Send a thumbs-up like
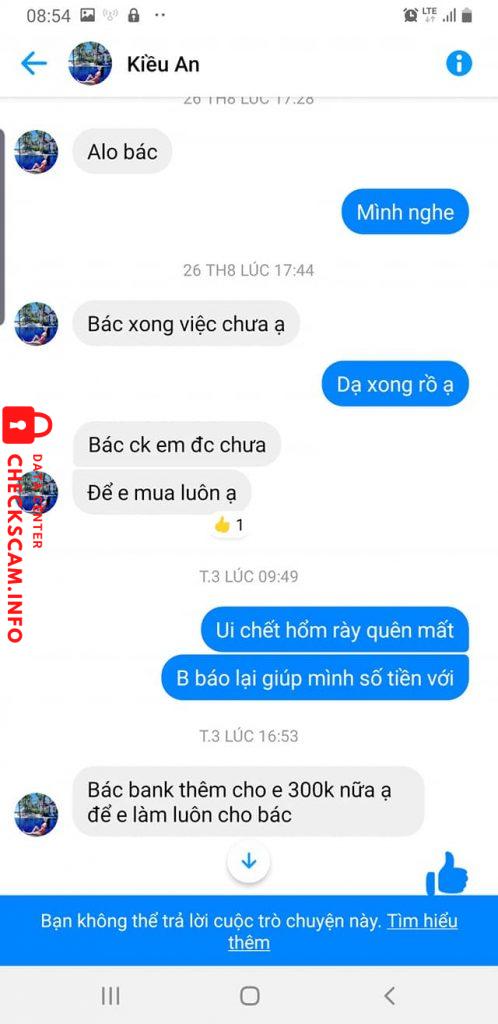The height and width of the screenshot is (1024, 498). 448,873
